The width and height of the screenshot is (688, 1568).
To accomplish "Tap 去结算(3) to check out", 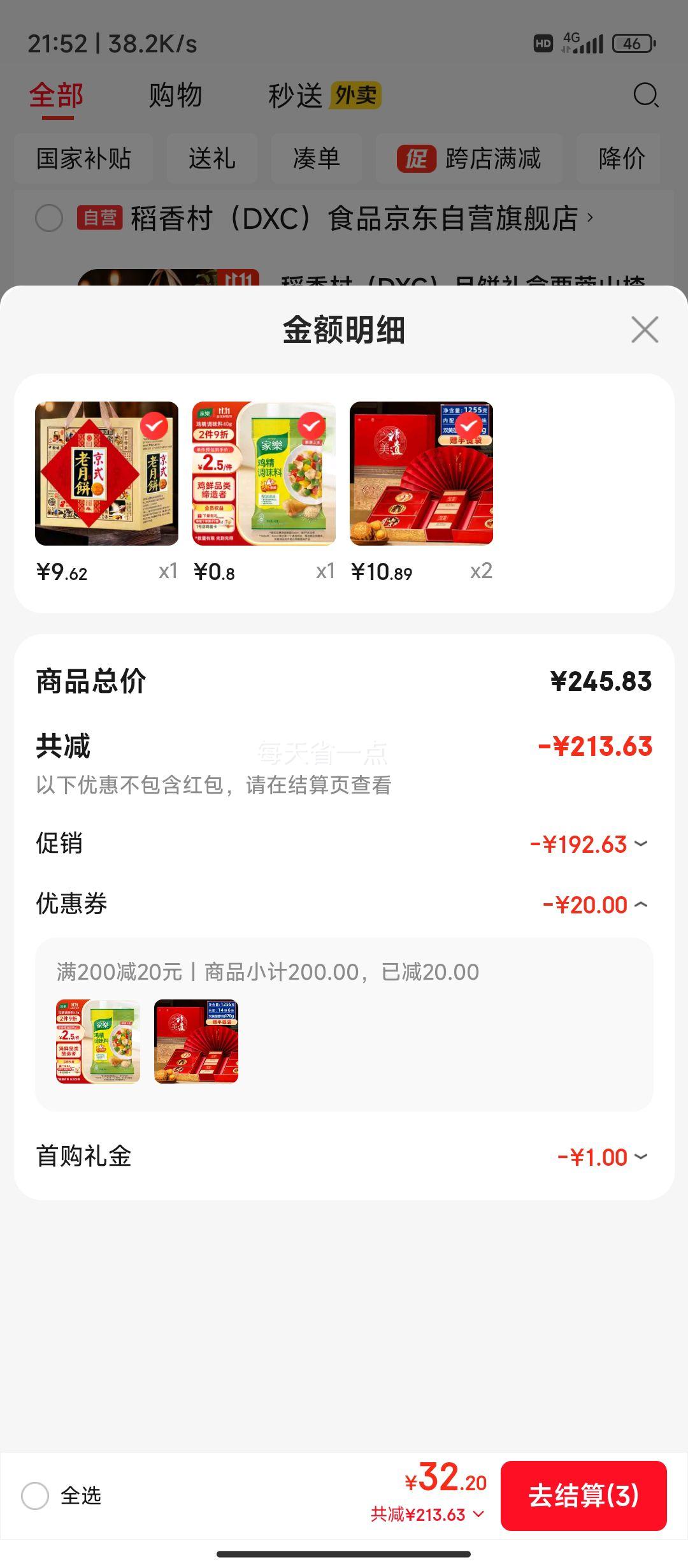I will click(x=584, y=1495).
